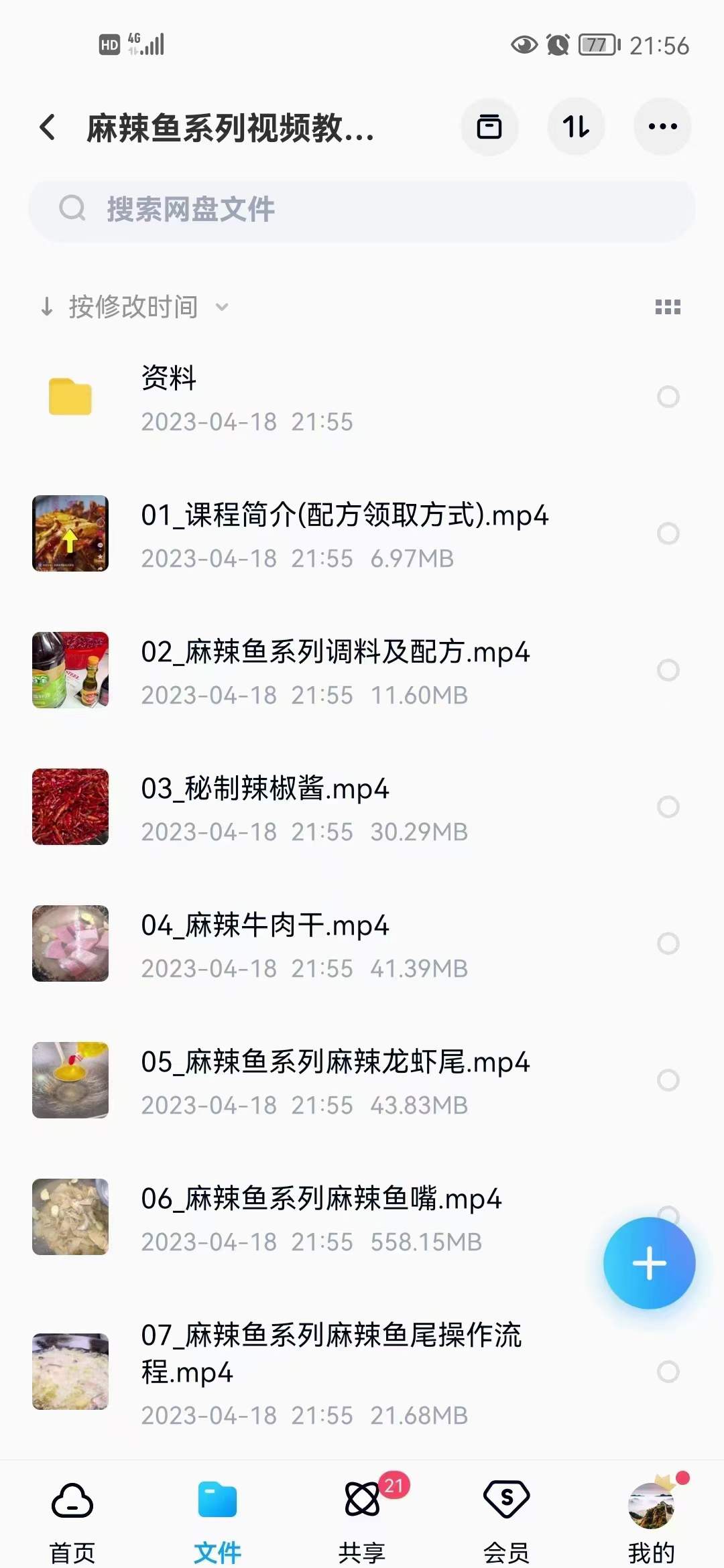Tap the thumbnail of 04_麻辣牛肉干.mp4
Viewport: 724px width, 1568px height.
pos(70,942)
